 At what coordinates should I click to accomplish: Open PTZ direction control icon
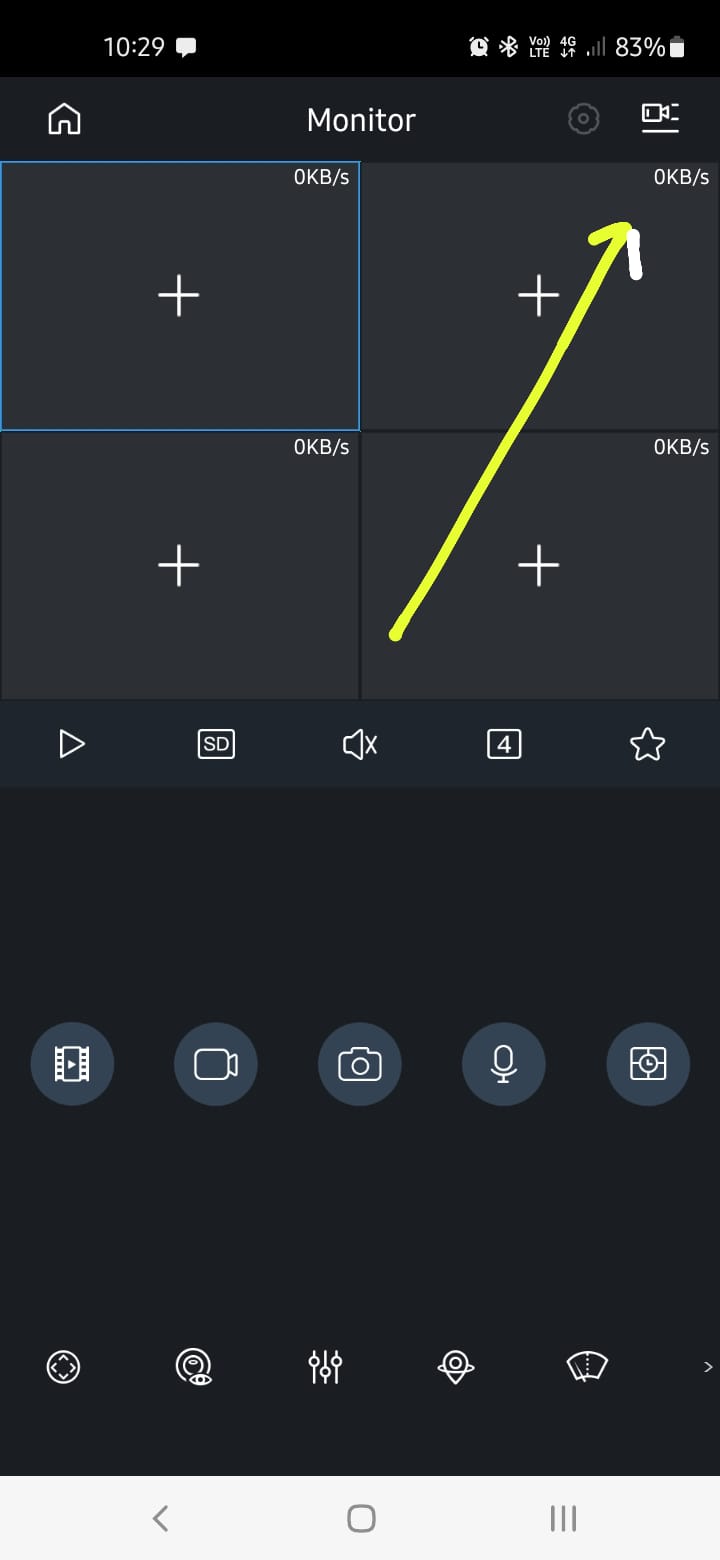coord(63,1366)
